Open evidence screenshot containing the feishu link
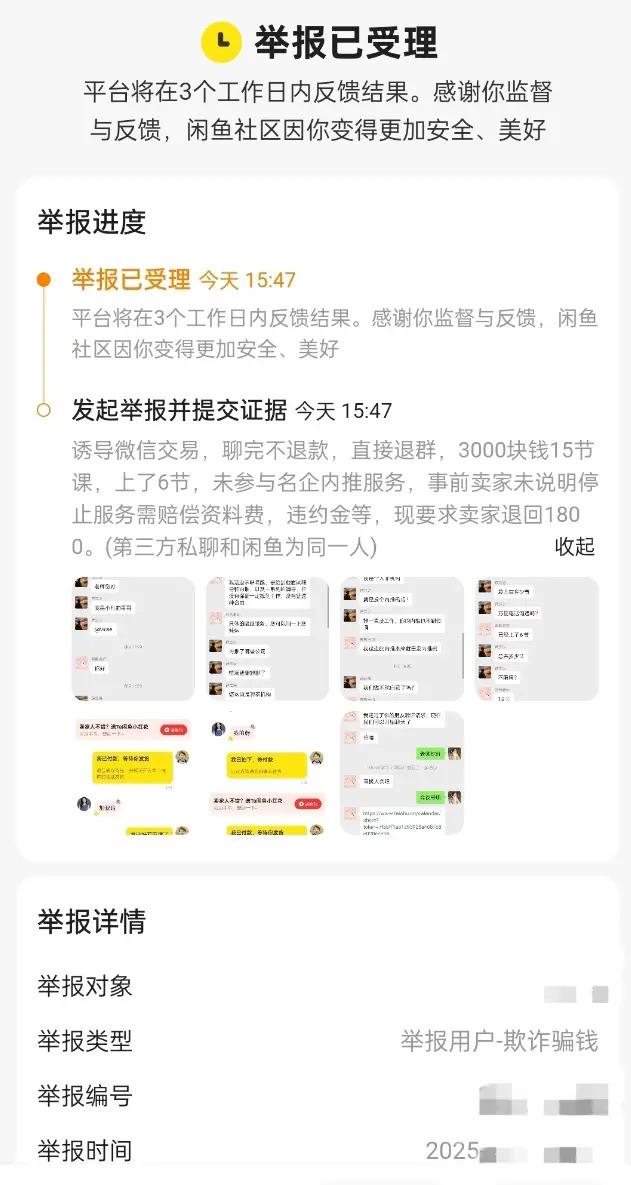Viewport: 631px width, 1185px height. 401,773
